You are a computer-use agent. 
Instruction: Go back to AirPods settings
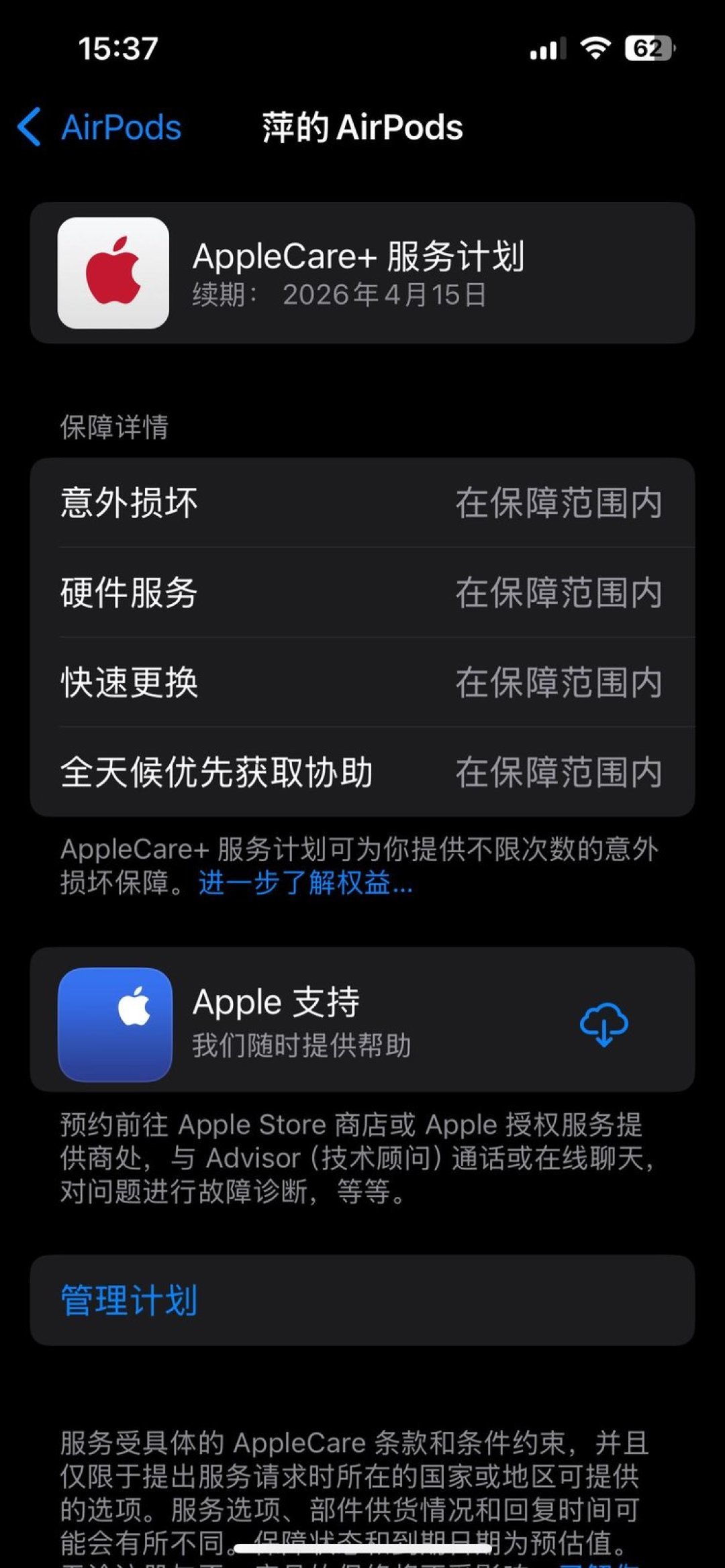[x=101, y=127]
